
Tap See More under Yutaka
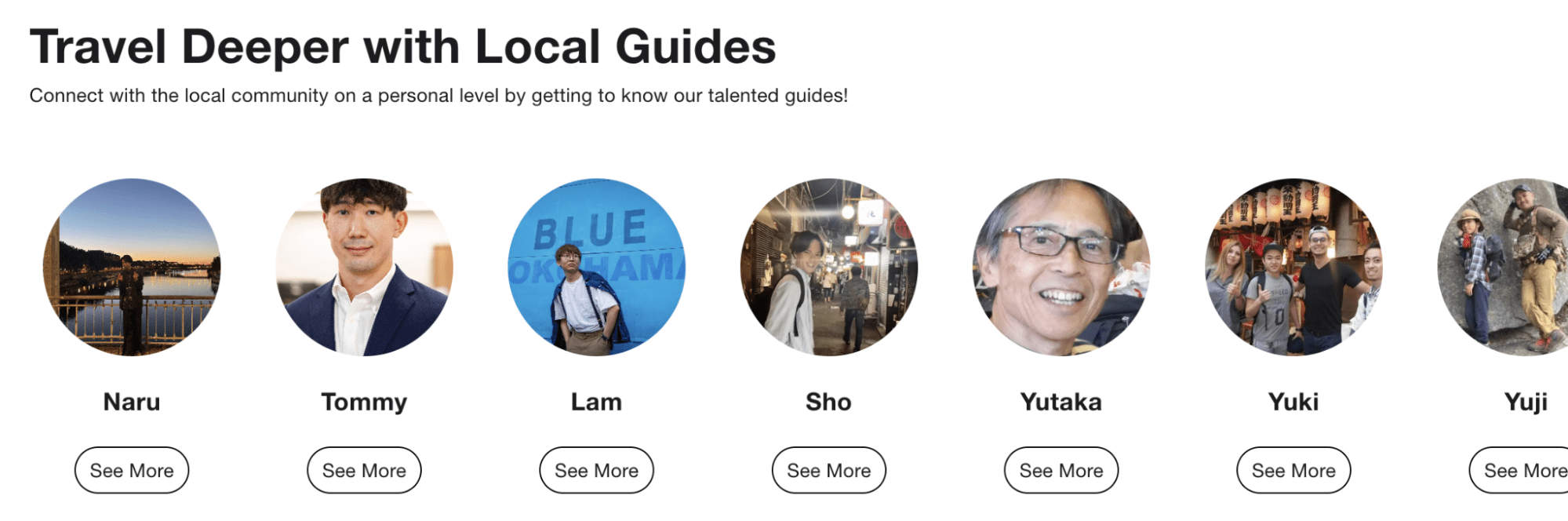[x=1061, y=470]
